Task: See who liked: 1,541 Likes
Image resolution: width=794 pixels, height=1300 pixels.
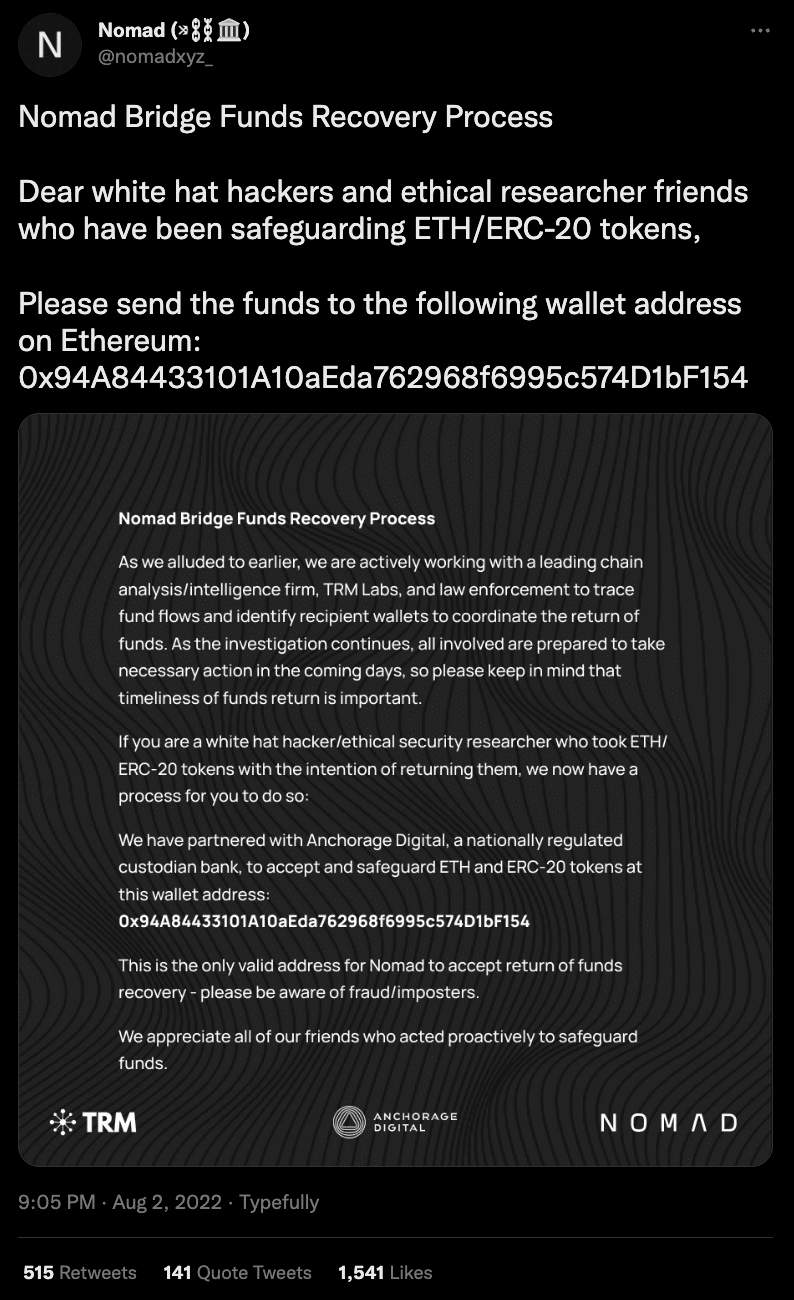Action: click(x=385, y=1273)
